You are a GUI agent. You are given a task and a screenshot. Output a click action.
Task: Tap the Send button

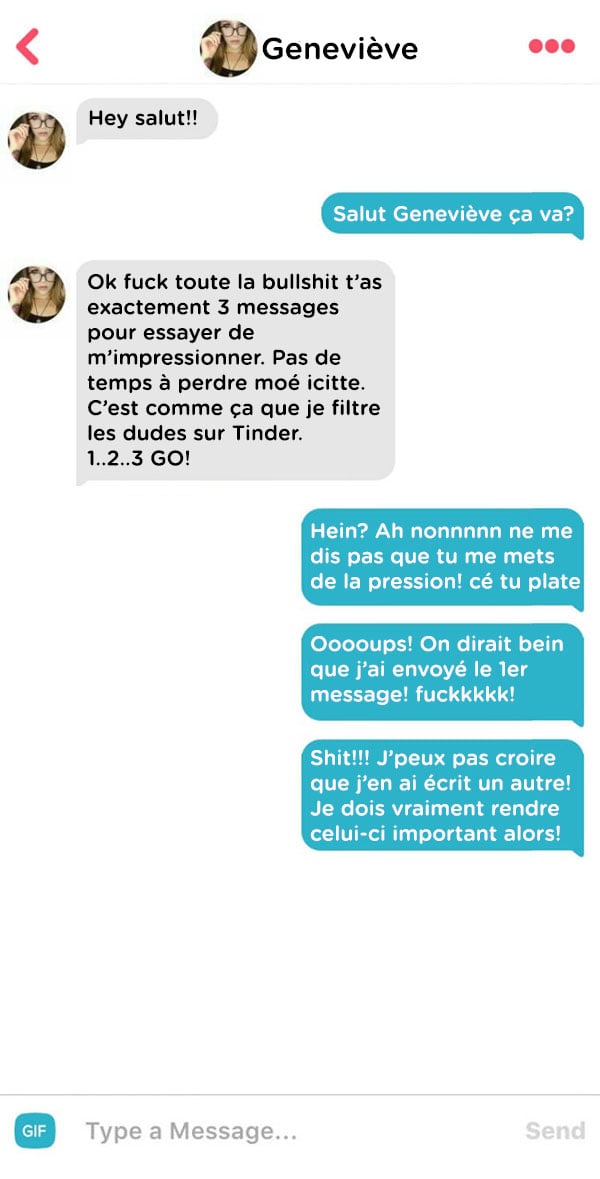[x=555, y=1131]
